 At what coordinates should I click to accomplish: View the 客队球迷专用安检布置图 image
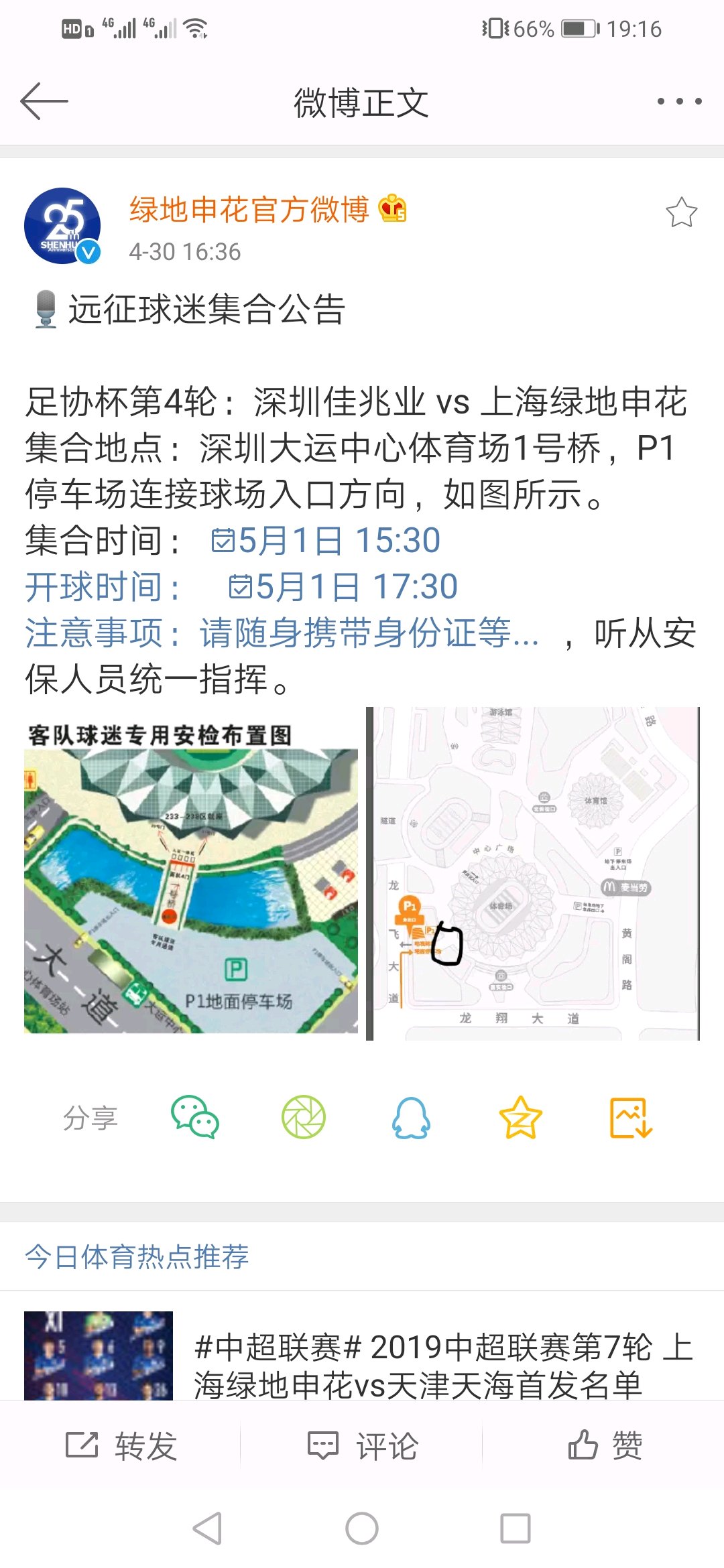[191, 874]
